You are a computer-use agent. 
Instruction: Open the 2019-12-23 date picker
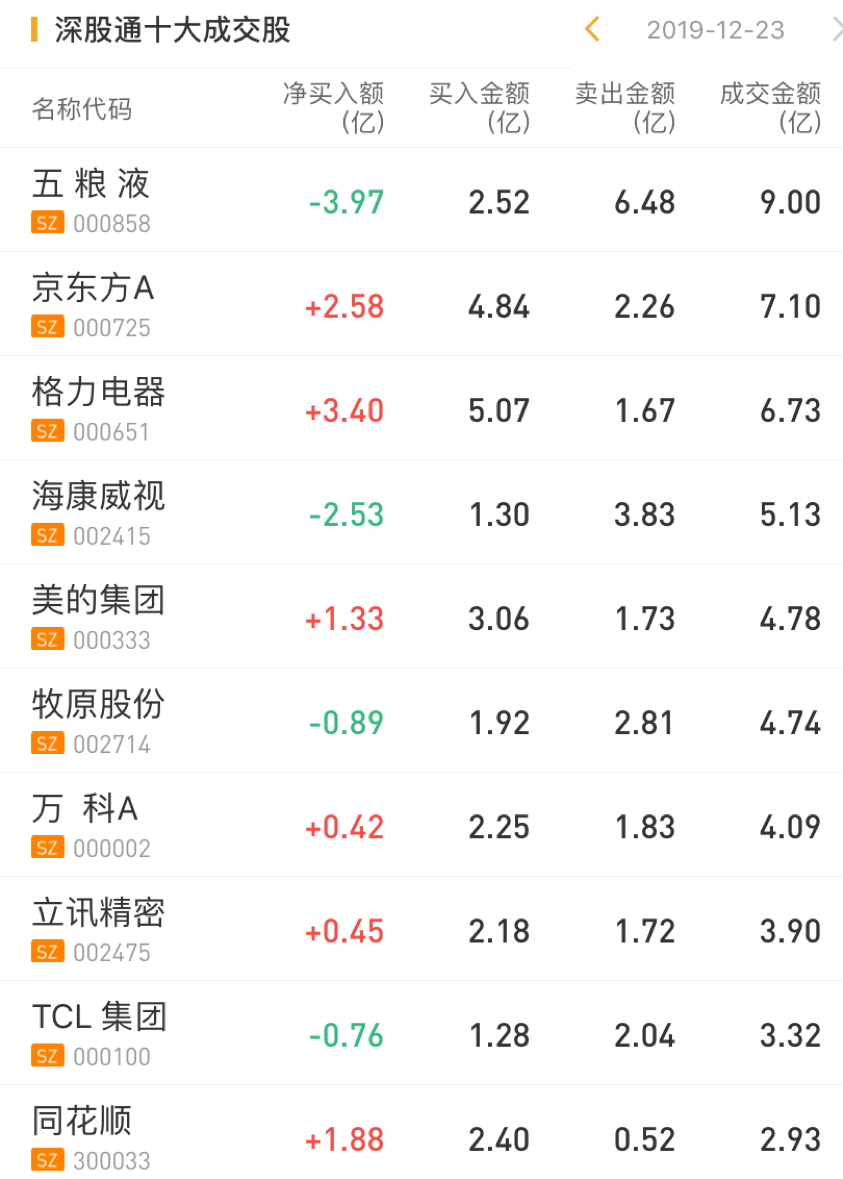[715, 30]
